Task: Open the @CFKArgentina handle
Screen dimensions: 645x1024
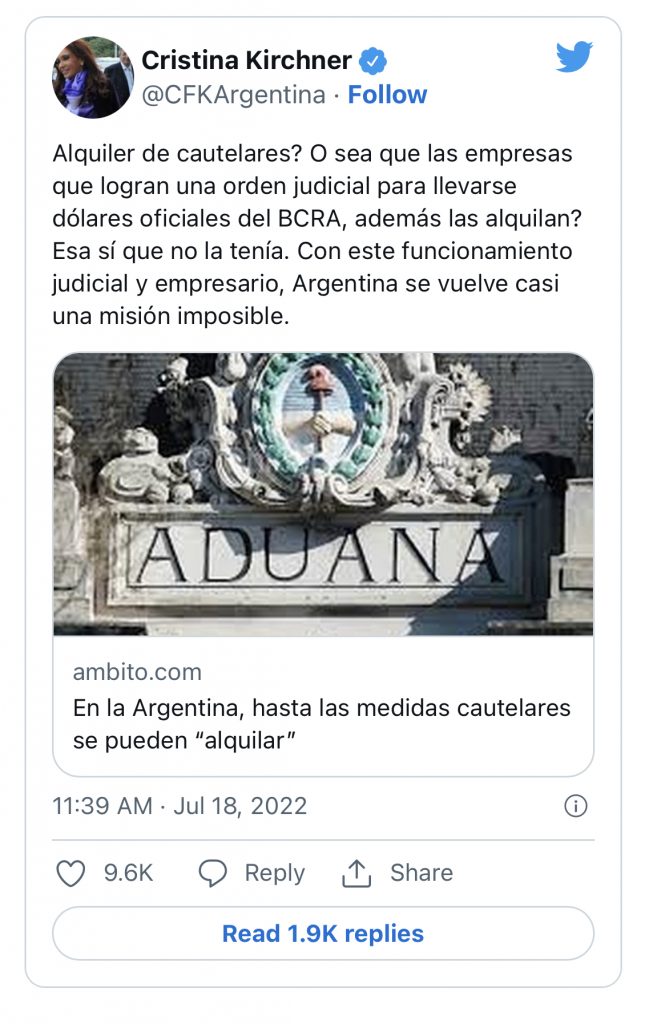Action: click(233, 95)
